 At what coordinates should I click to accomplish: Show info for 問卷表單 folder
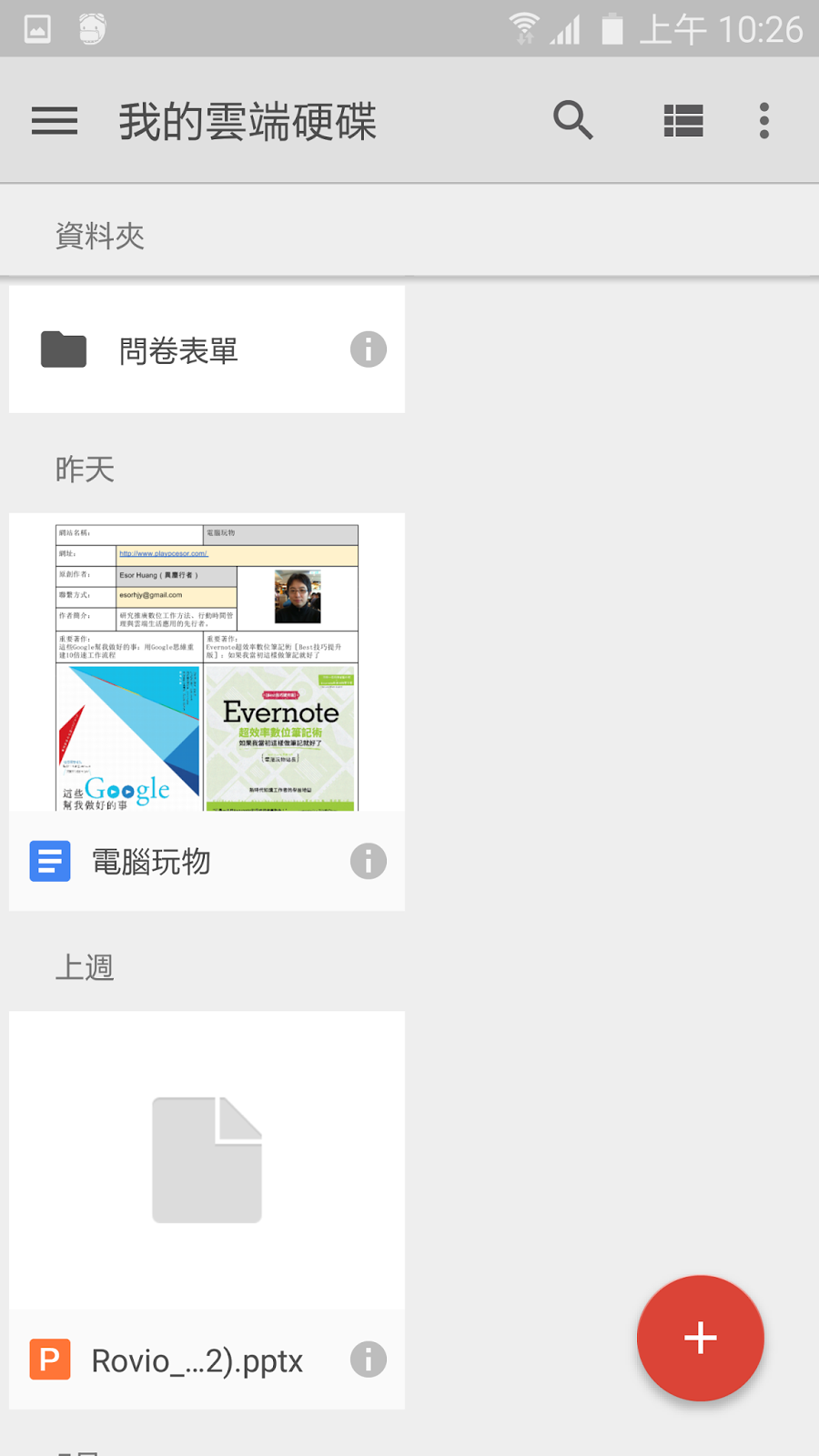[369, 349]
